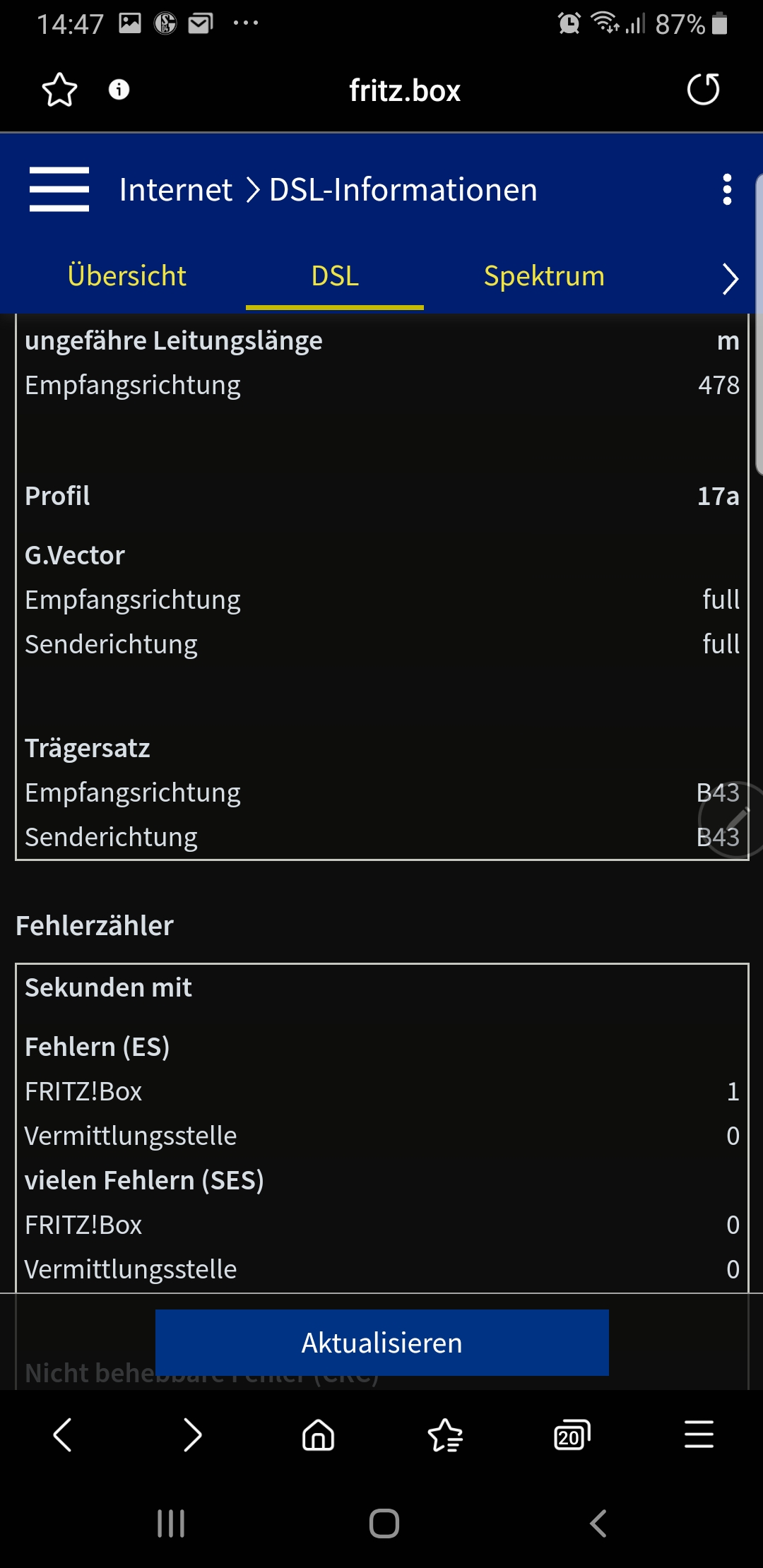The height and width of the screenshot is (1568, 763).
Task: Open the system recent apps
Action: click(x=171, y=1524)
